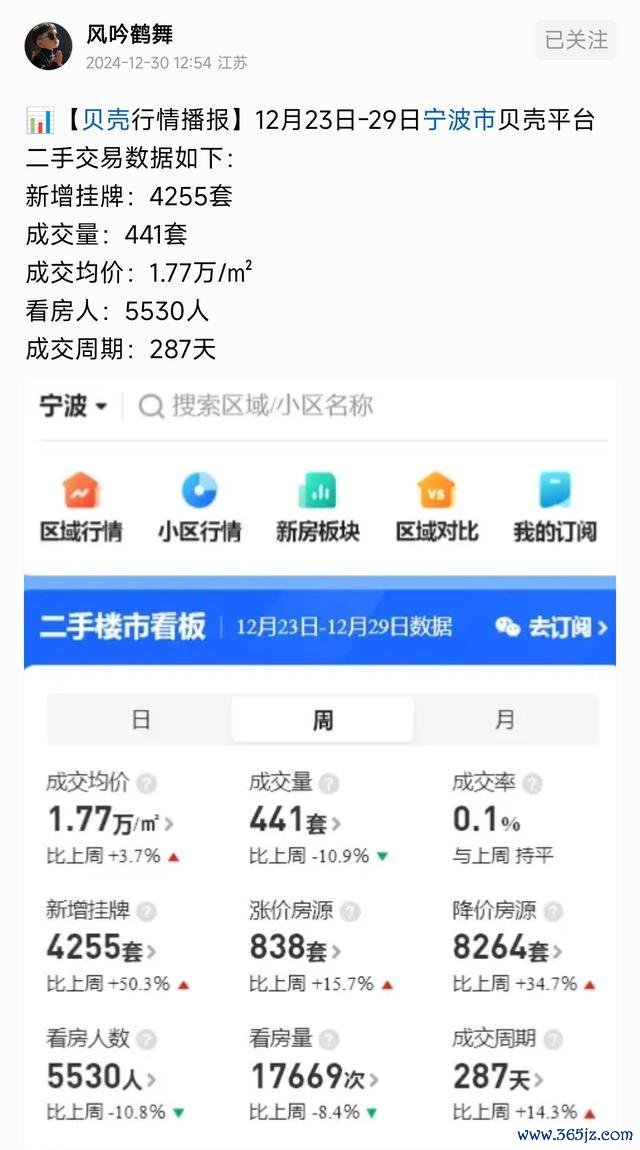View the attached 二手楼市看板 image
640x1150 pixels.
coord(320,760)
